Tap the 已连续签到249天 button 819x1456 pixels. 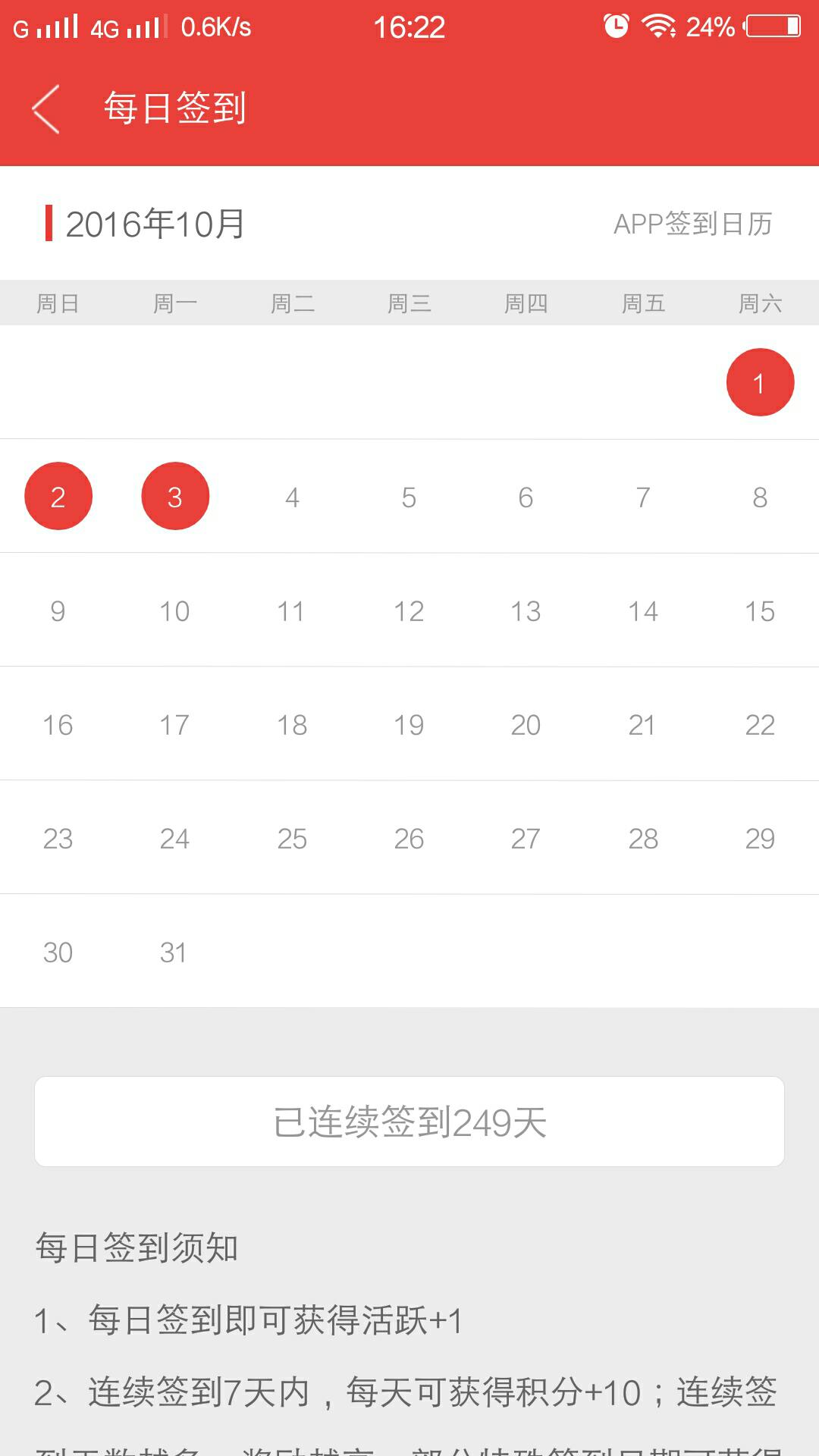[409, 1122]
